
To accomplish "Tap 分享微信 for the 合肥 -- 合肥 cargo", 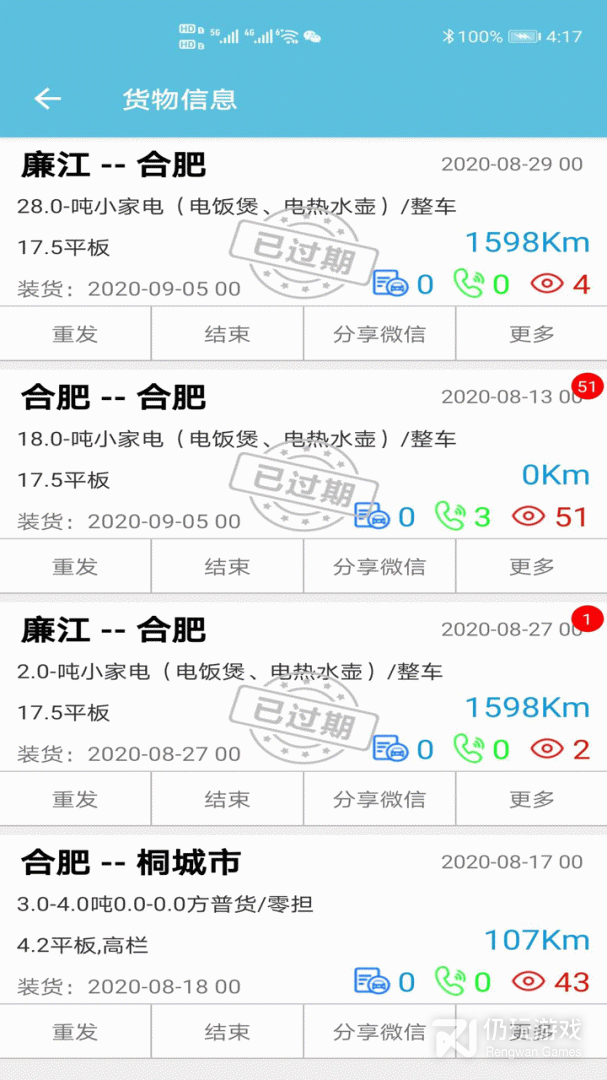I will tap(380, 567).
